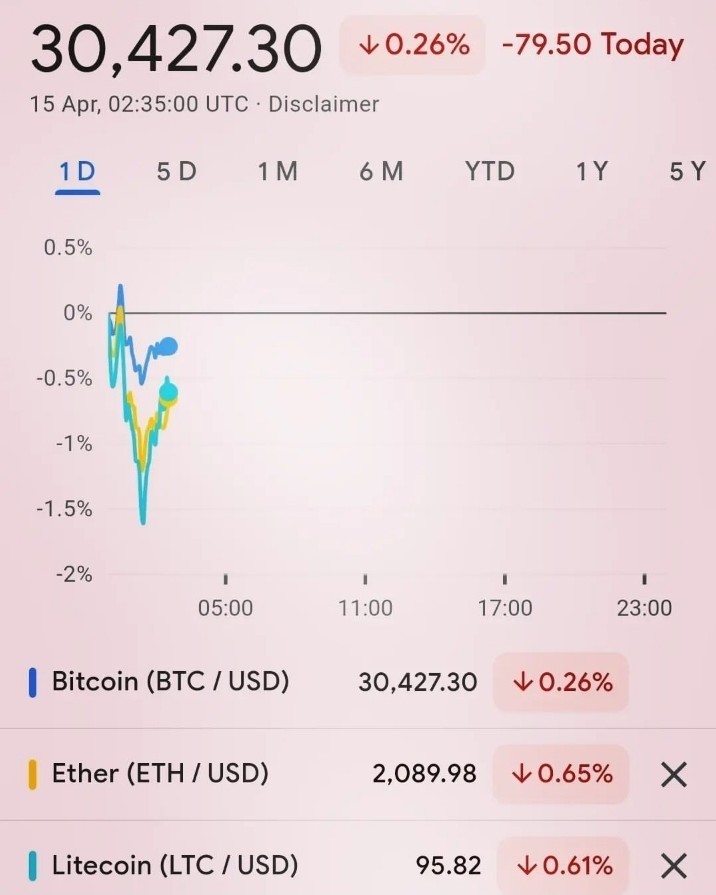This screenshot has height=895, width=716.
Task: Show the 1 M chart range
Action: 278,171
